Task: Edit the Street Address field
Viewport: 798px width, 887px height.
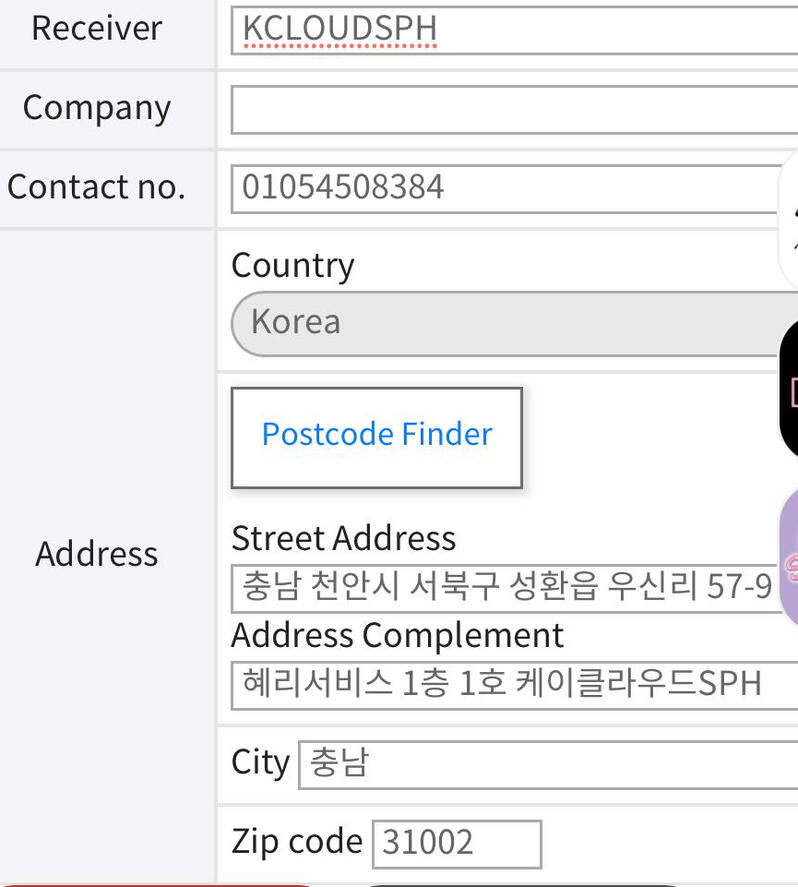Action: (x=505, y=587)
